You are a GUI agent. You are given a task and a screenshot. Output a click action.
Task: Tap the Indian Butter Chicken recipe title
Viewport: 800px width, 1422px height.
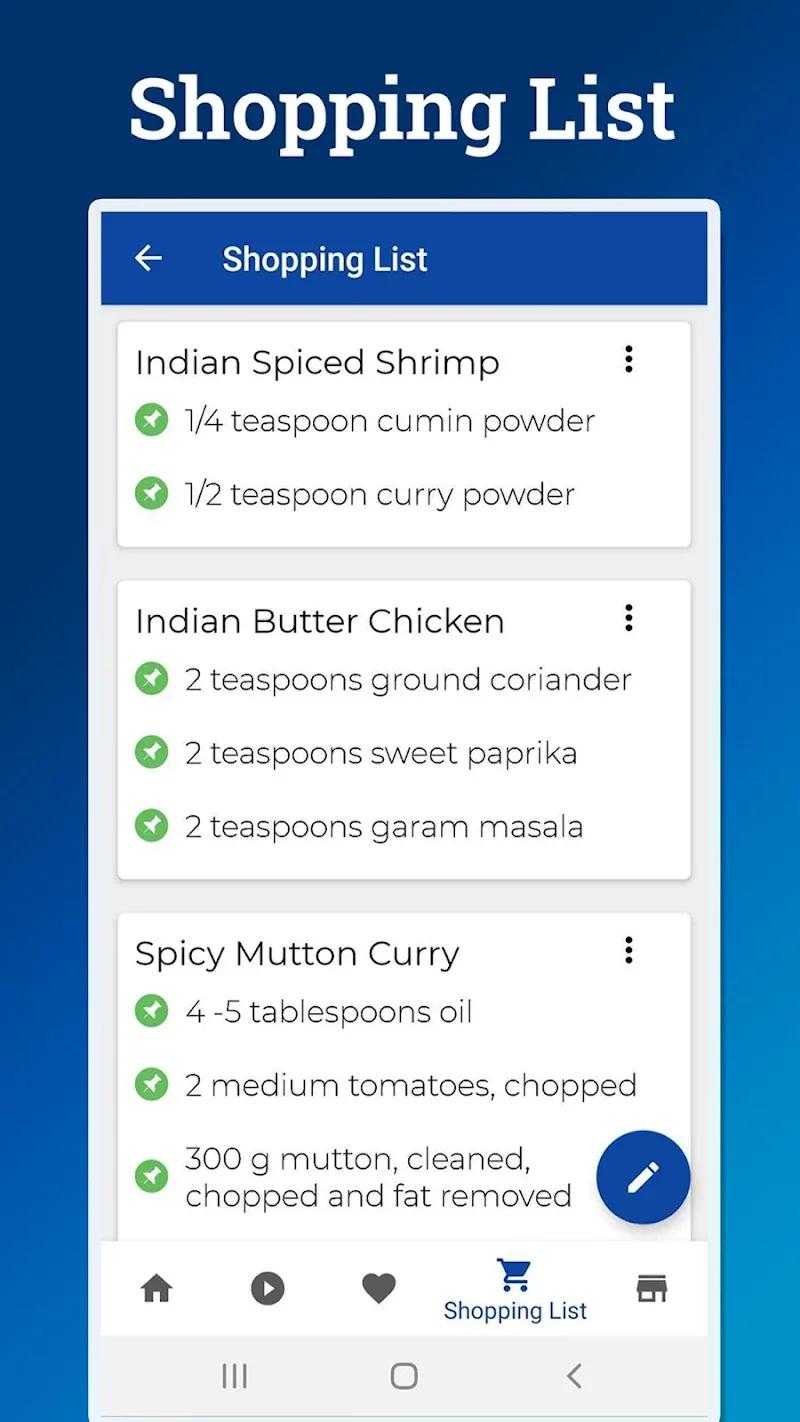319,620
